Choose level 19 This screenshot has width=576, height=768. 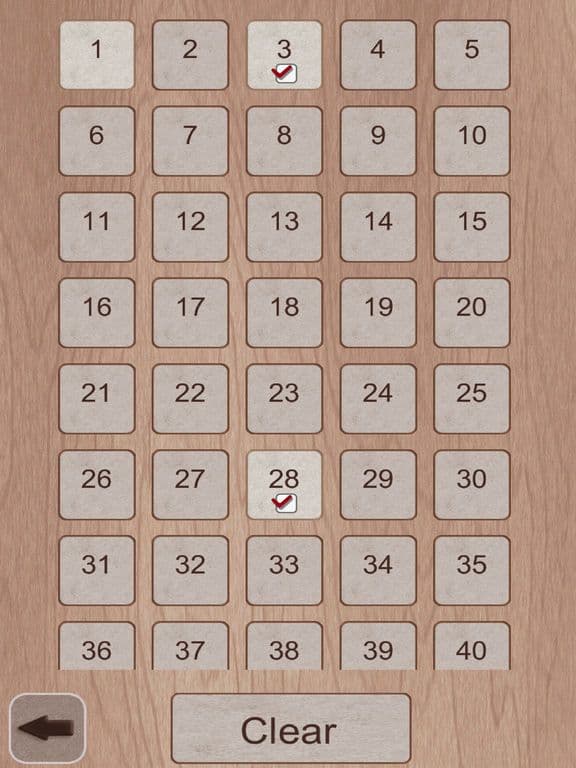tap(378, 313)
